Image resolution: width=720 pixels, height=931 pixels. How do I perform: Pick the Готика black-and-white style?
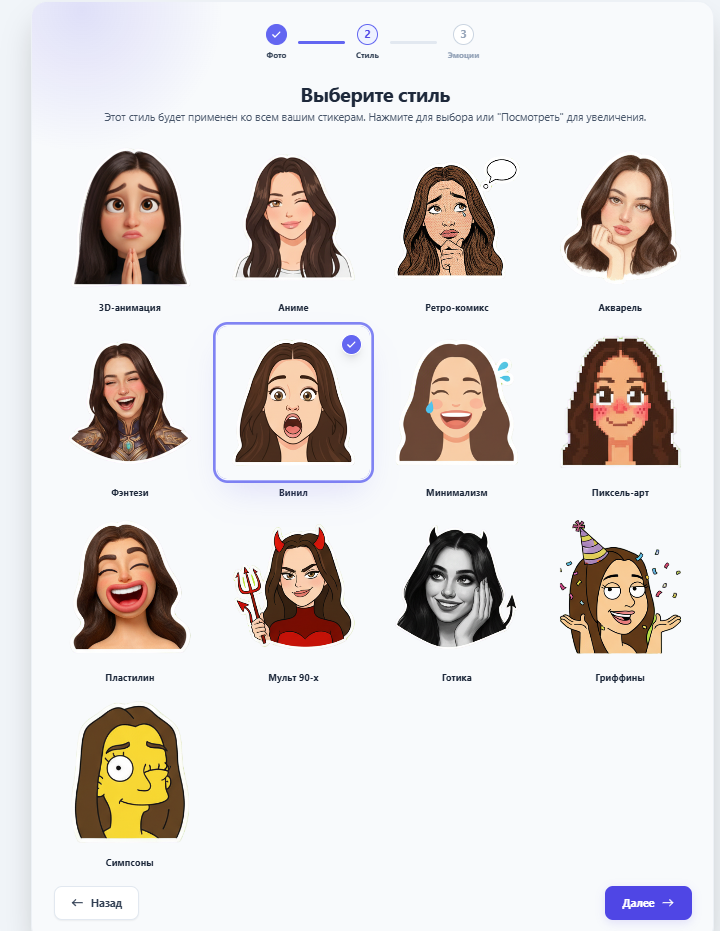tap(456, 588)
